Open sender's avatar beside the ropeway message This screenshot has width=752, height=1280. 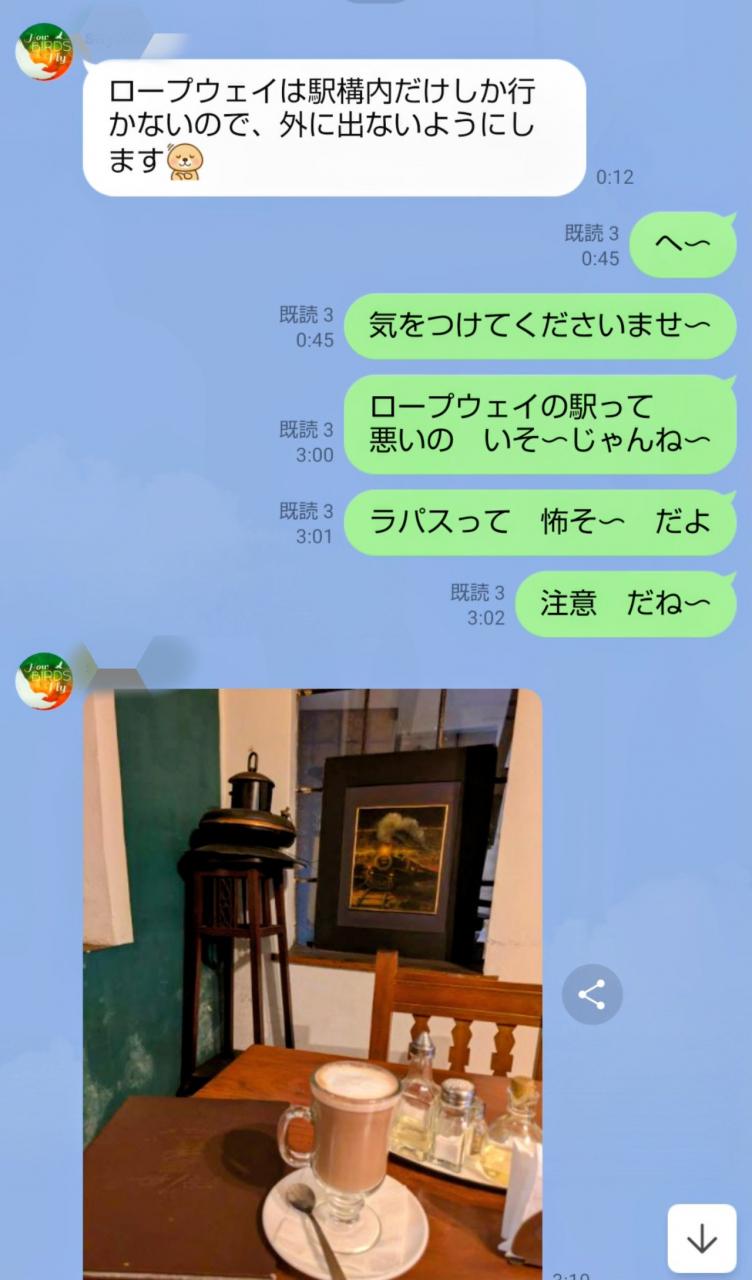44,52
